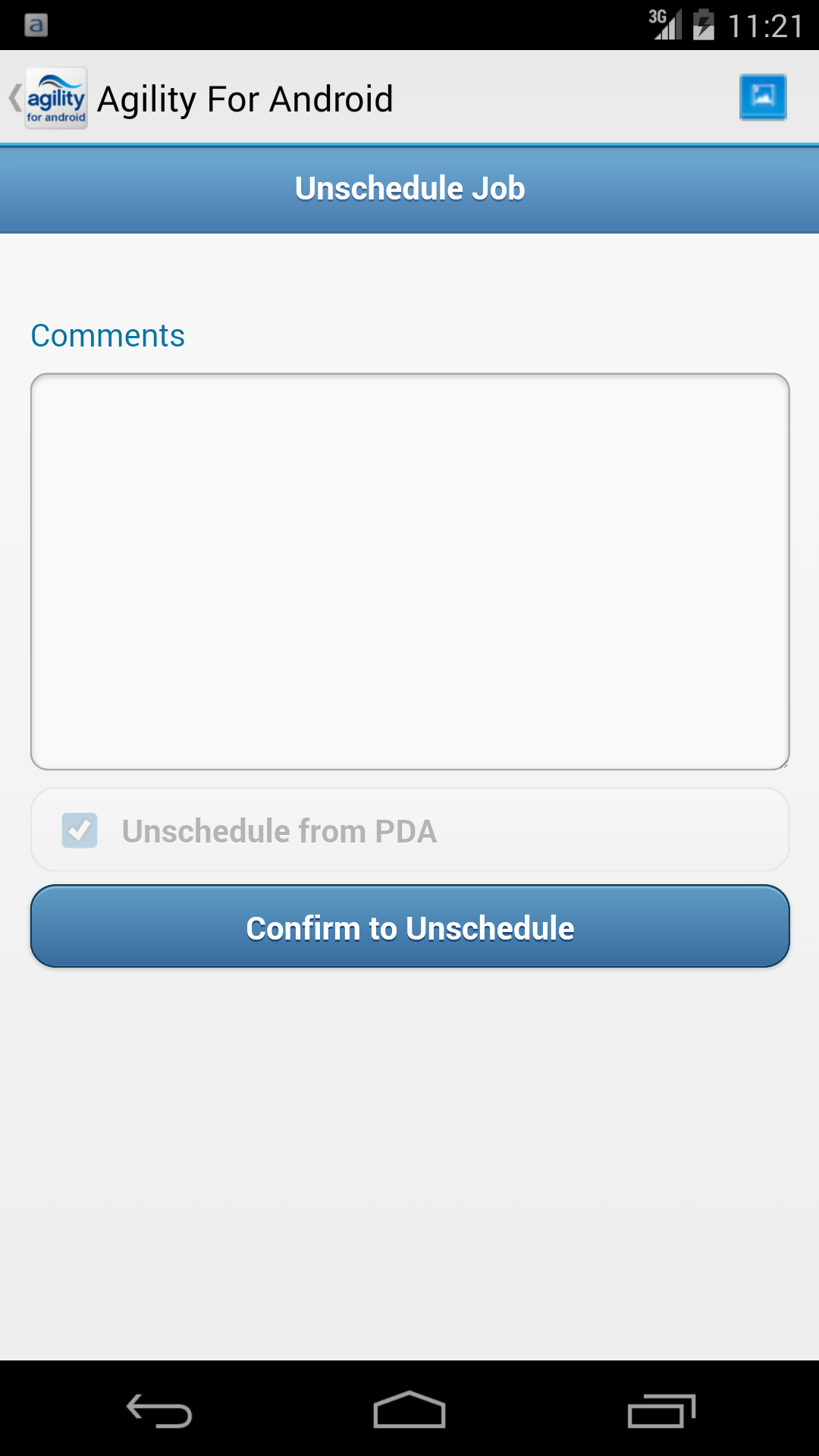Viewport: 819px width, 1456px height.
Task: Open the picture icon in the app bar
Action: [x=762, y=97]
